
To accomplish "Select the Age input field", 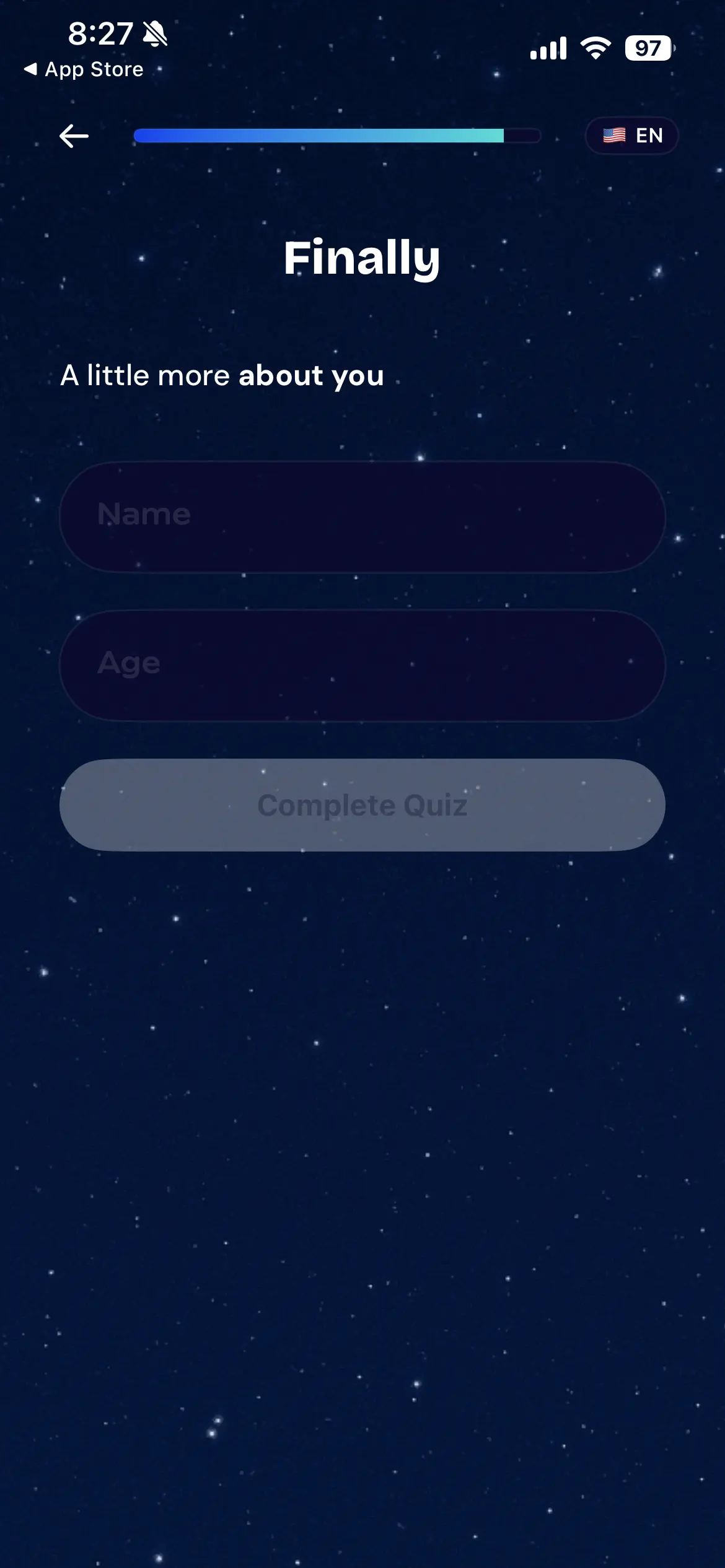I will (362, 664).
